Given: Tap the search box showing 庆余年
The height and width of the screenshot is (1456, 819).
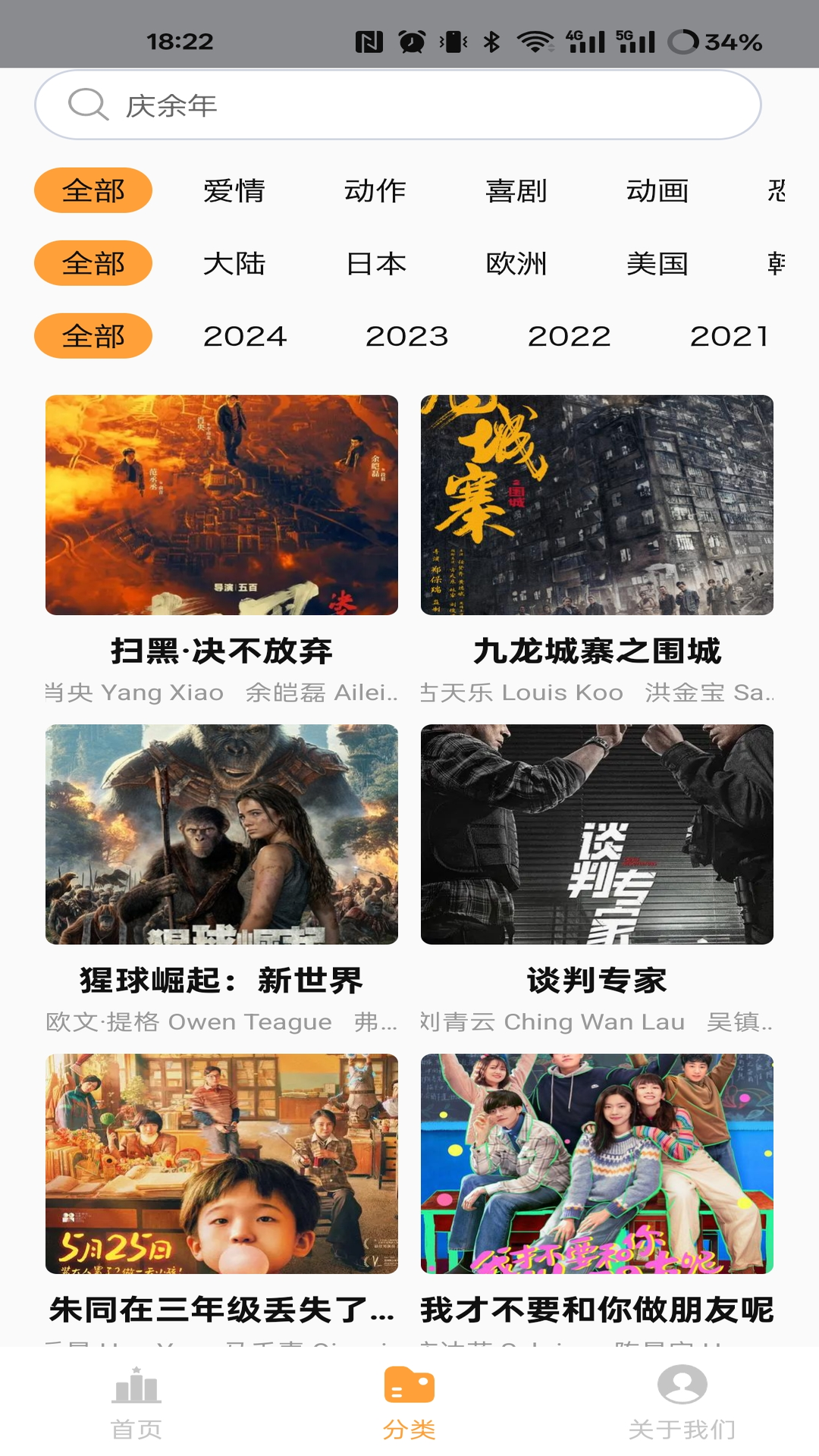Looking at the screenshot, I should (x=397, y=105).
